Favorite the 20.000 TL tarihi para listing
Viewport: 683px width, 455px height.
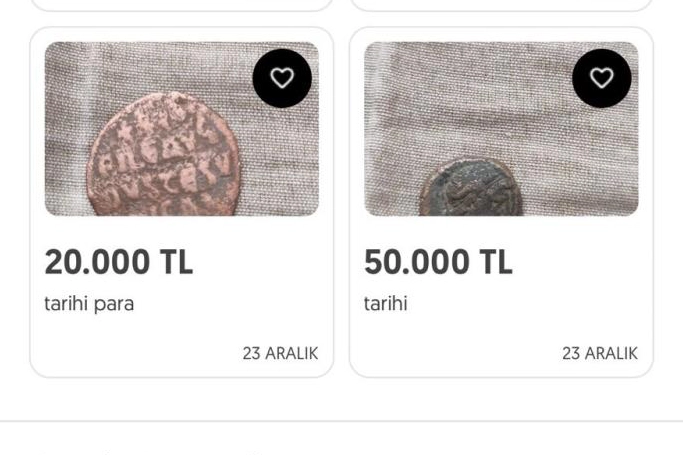282,78
